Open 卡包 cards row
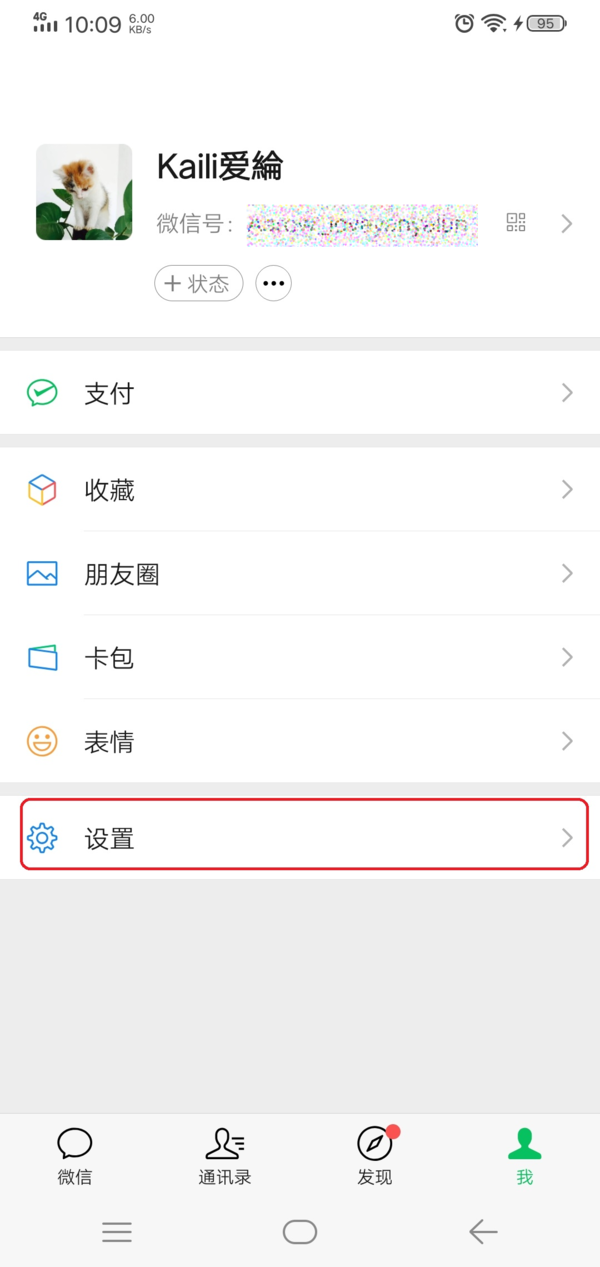 click(300, 658)
